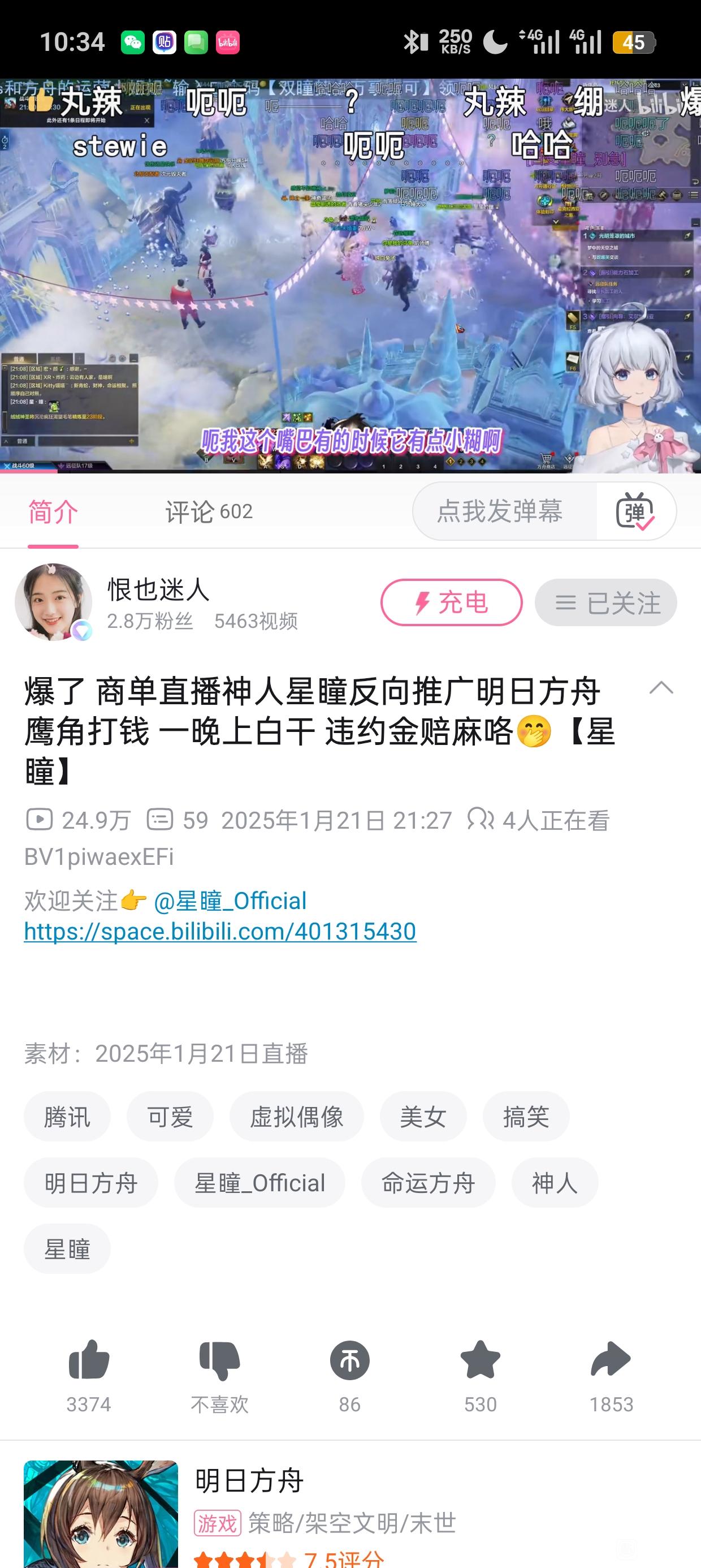Open the 明日方舟 tag chip
The width and height of the screenshot is (701, 1568).
click(90, 1183)
